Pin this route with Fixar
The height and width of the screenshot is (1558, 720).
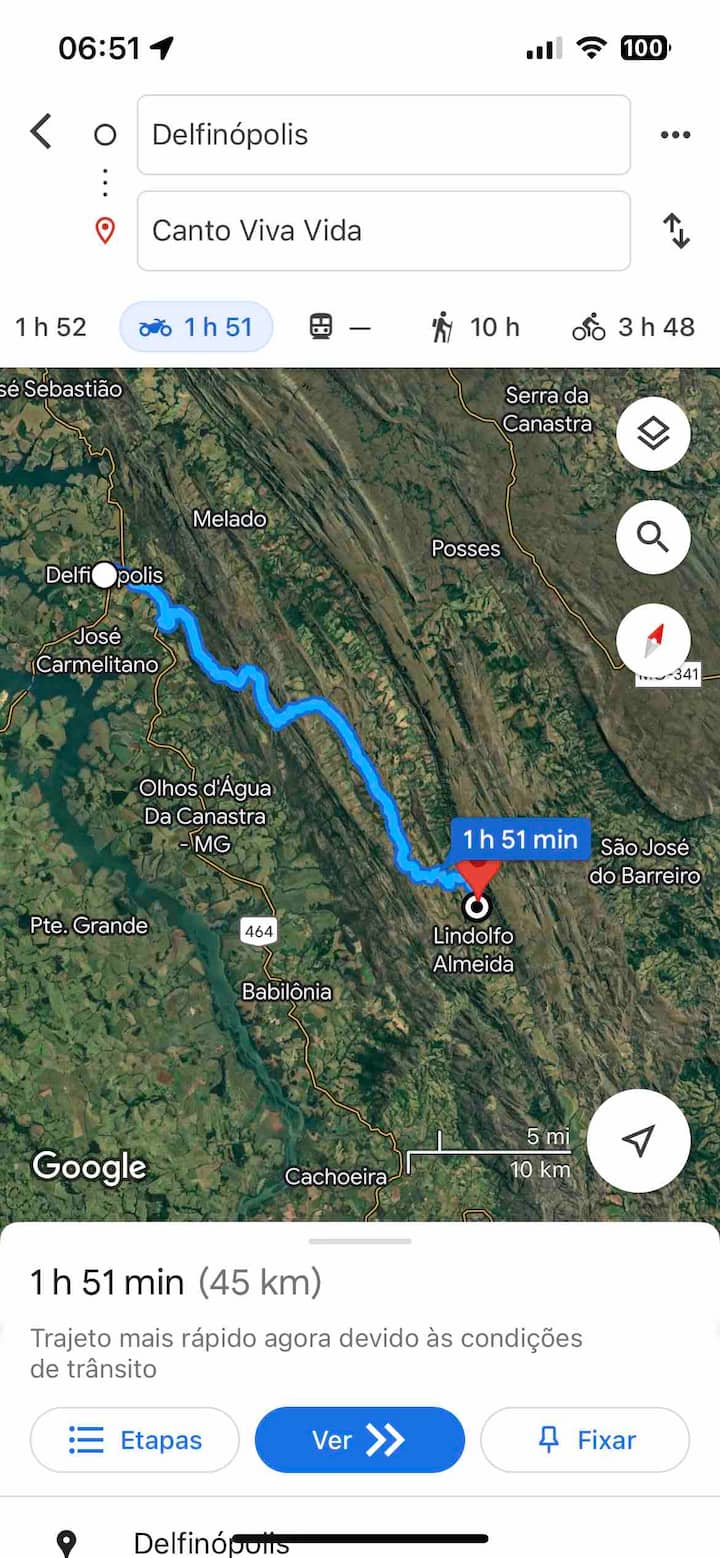(585, 1440)
